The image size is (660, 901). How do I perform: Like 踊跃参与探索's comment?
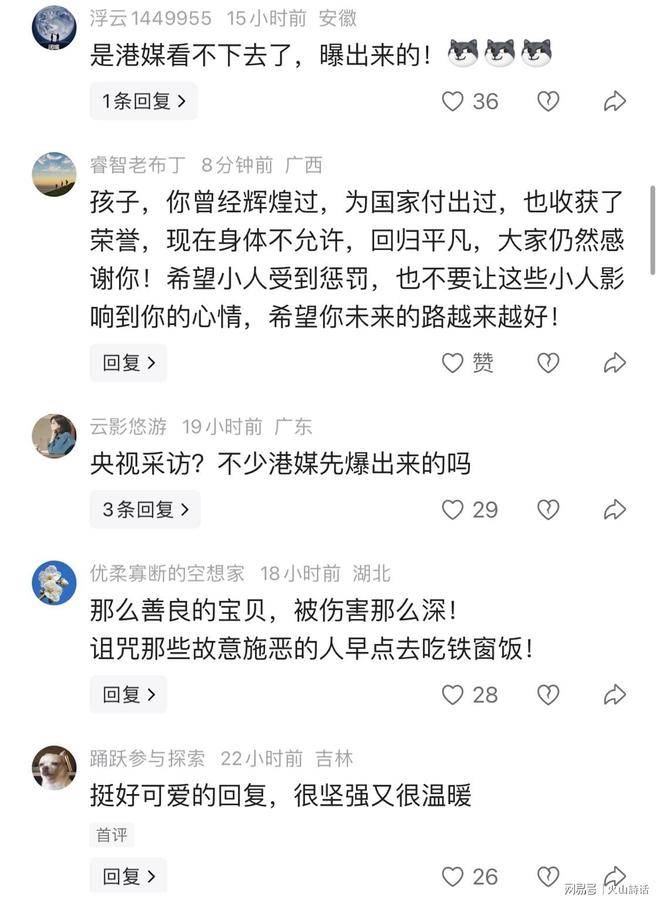[453, 876]
